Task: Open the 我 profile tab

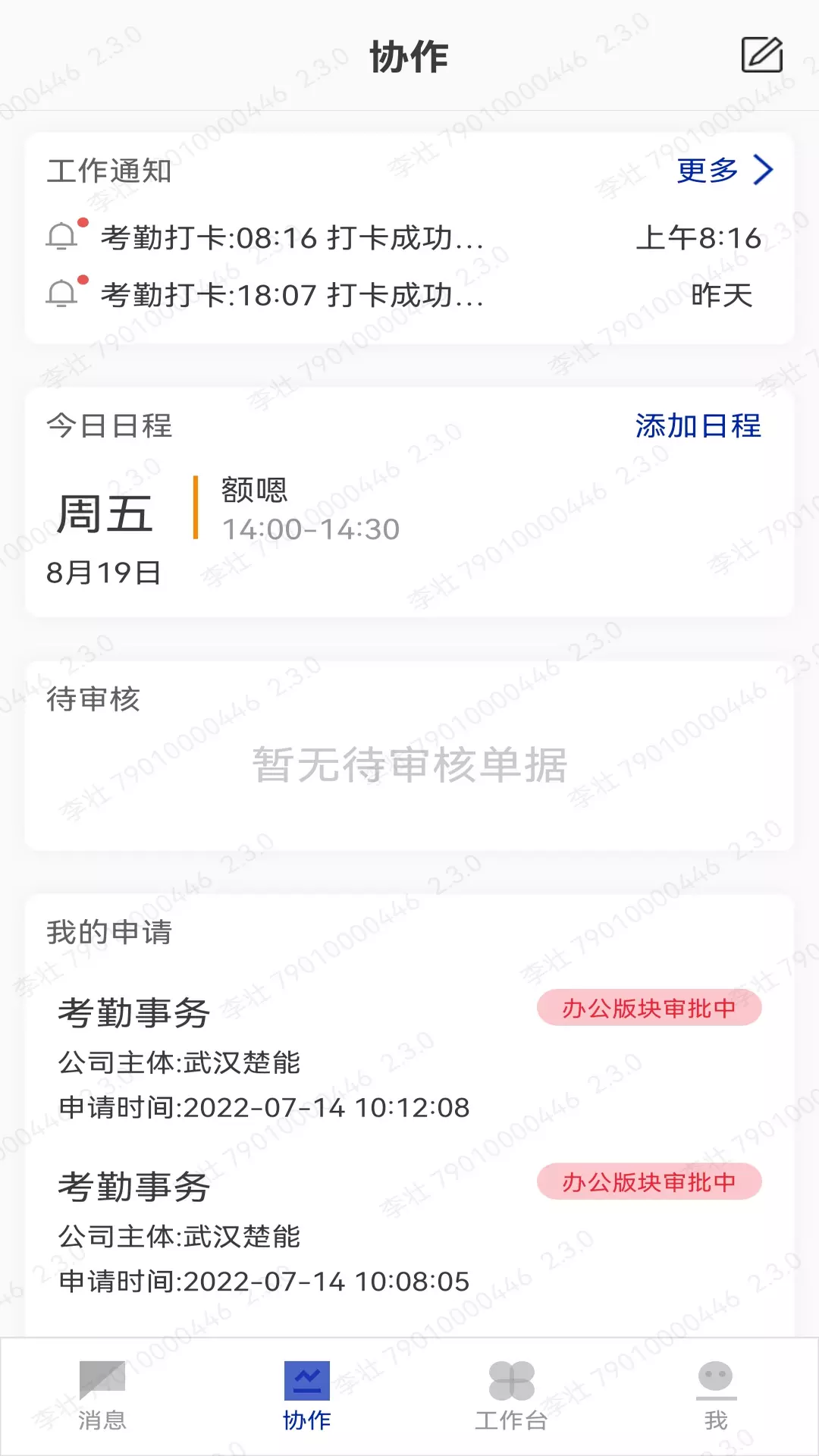Action: click(717, 1395)
